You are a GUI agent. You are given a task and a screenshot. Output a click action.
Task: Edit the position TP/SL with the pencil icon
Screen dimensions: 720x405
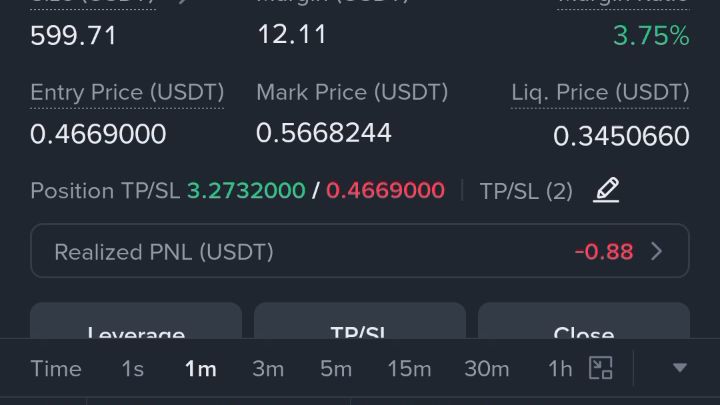(x=606, y=190)
